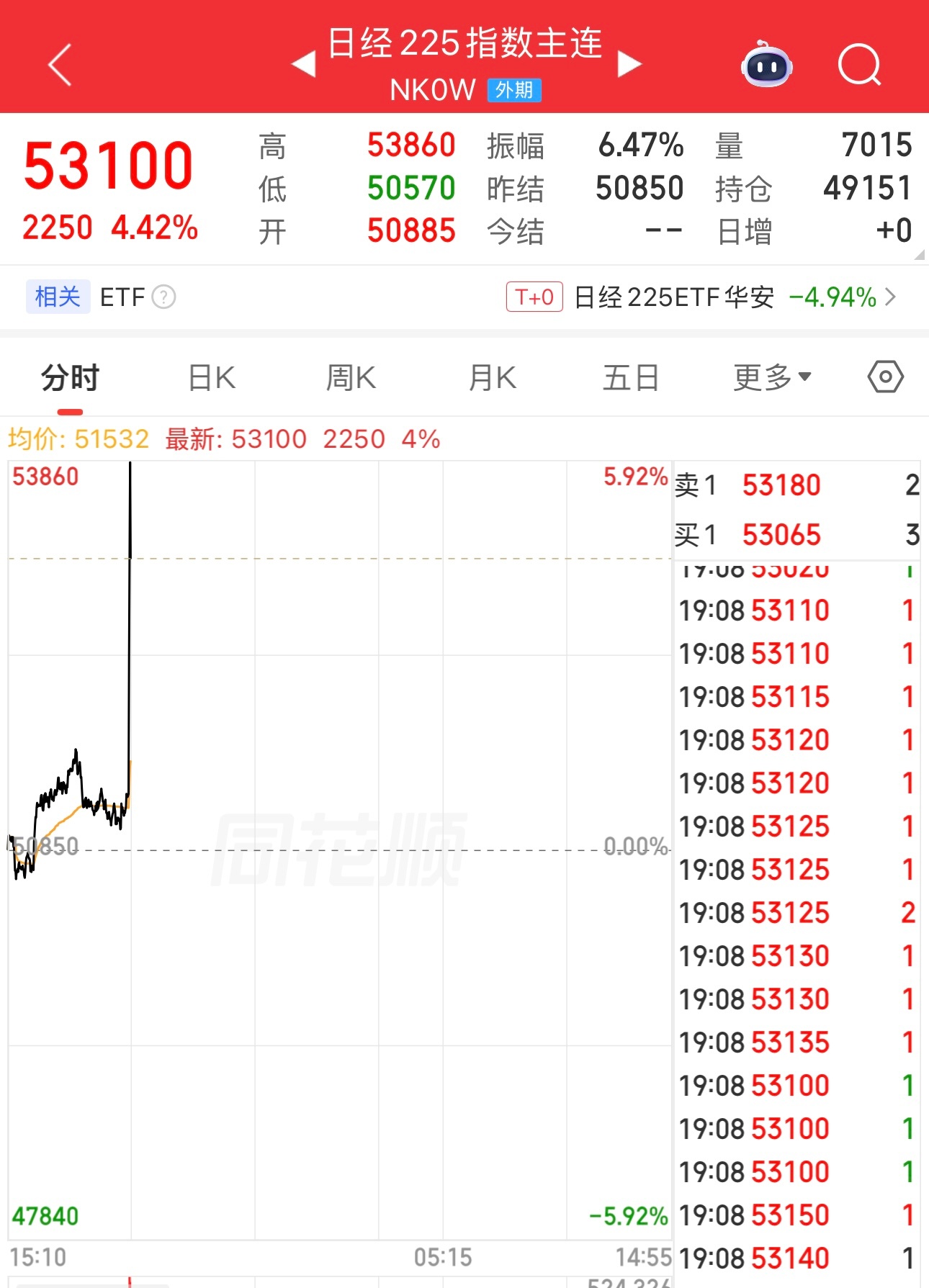Click the 相关 ETF link
929x1288 pixels.
coord(58,296)
